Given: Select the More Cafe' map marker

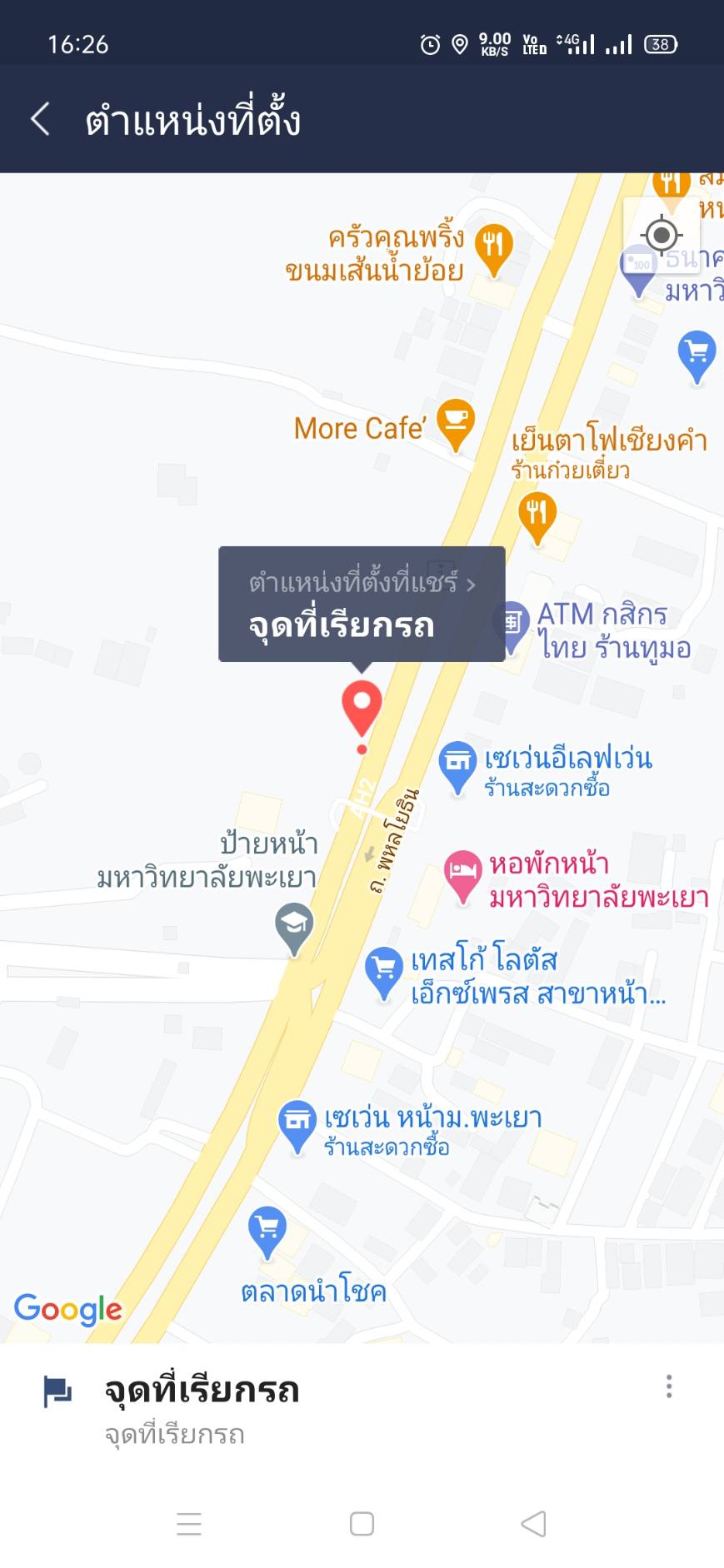Looking at the screenshot, I should click(456, 425).
